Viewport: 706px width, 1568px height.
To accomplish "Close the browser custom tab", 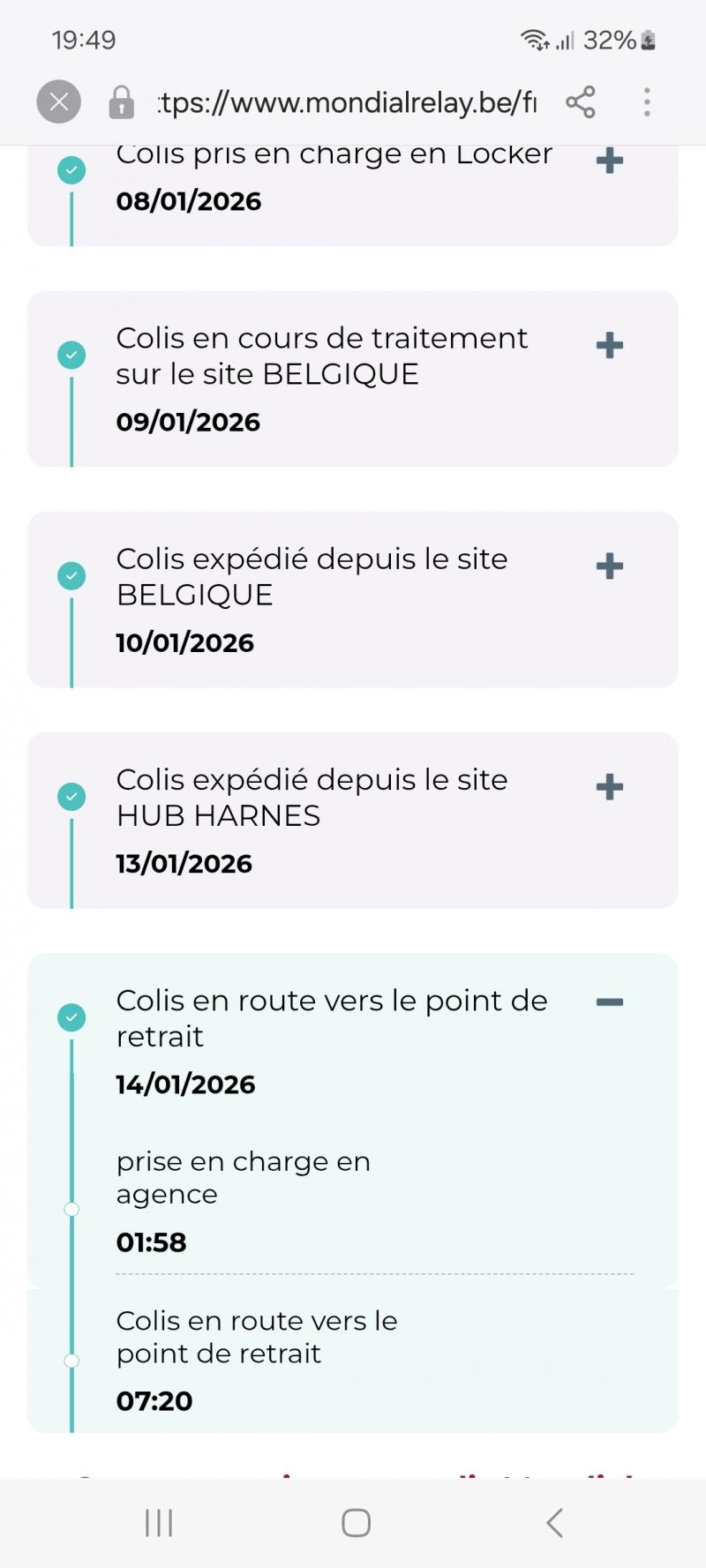I will (x=58, y=102).
